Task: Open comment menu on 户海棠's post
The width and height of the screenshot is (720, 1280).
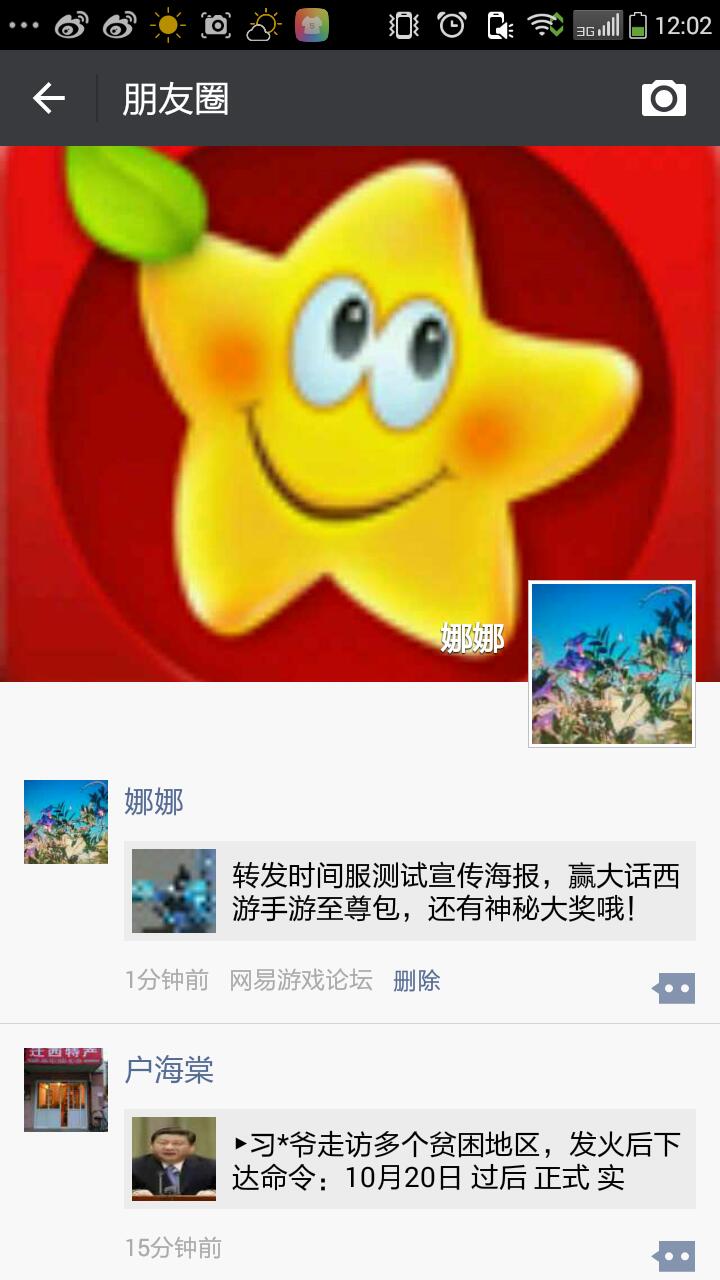Action: point(675,1255)
